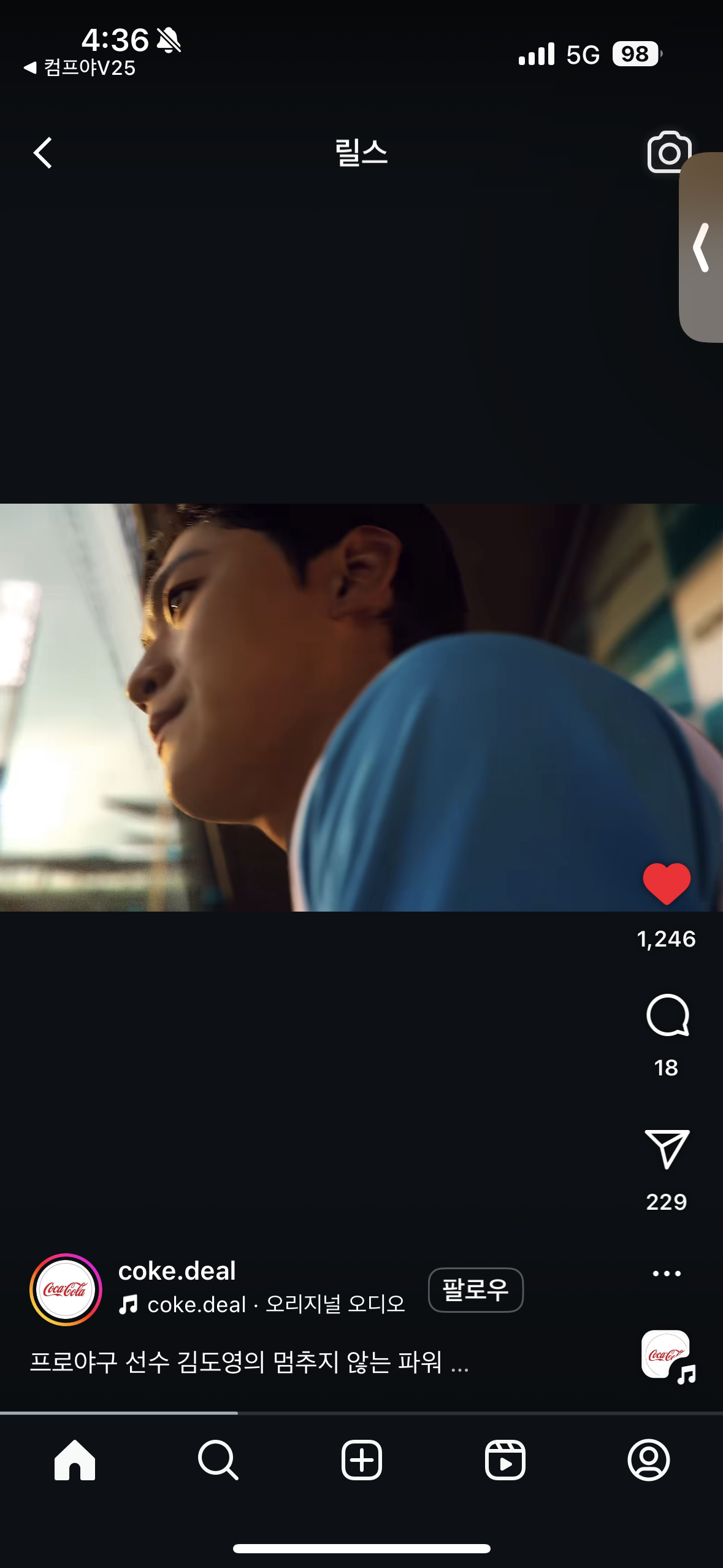The height and width of the screenshot is (1568, 723).
Task: Switch to the Search tab
Action: 218,1460
